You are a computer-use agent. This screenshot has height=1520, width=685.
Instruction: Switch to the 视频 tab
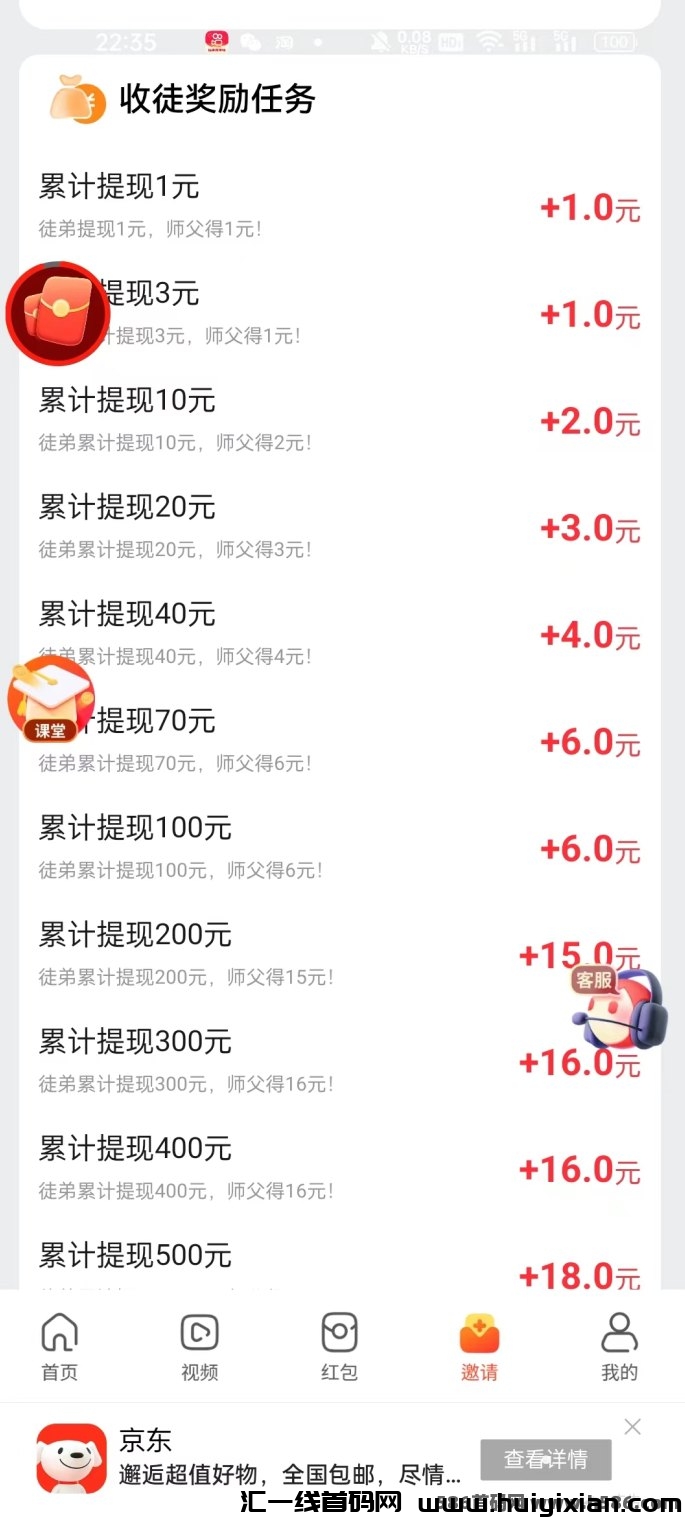(199, 1346)
